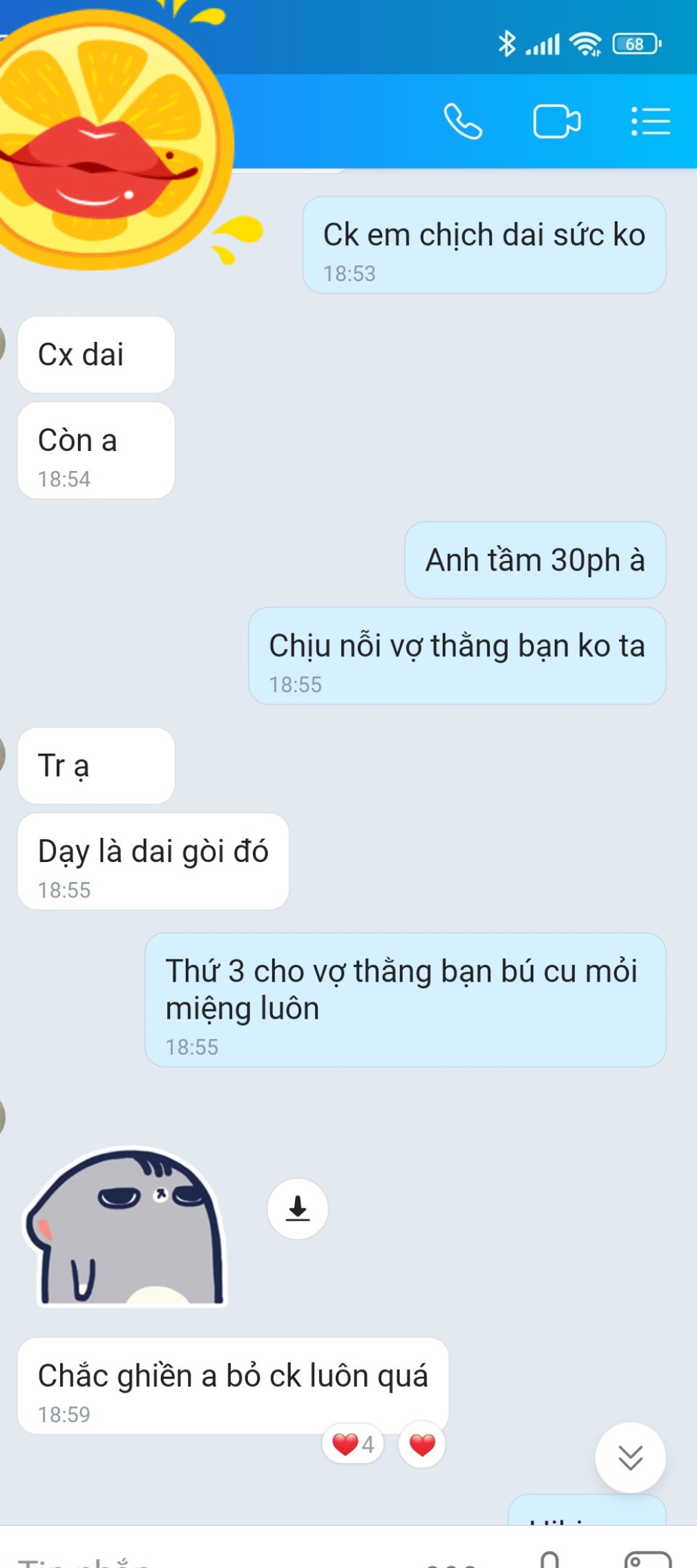The width and height of the screenshot is (697, 1568).
Task: React with the heart to the 18:59 message
Action: (x=422, y=1444)
